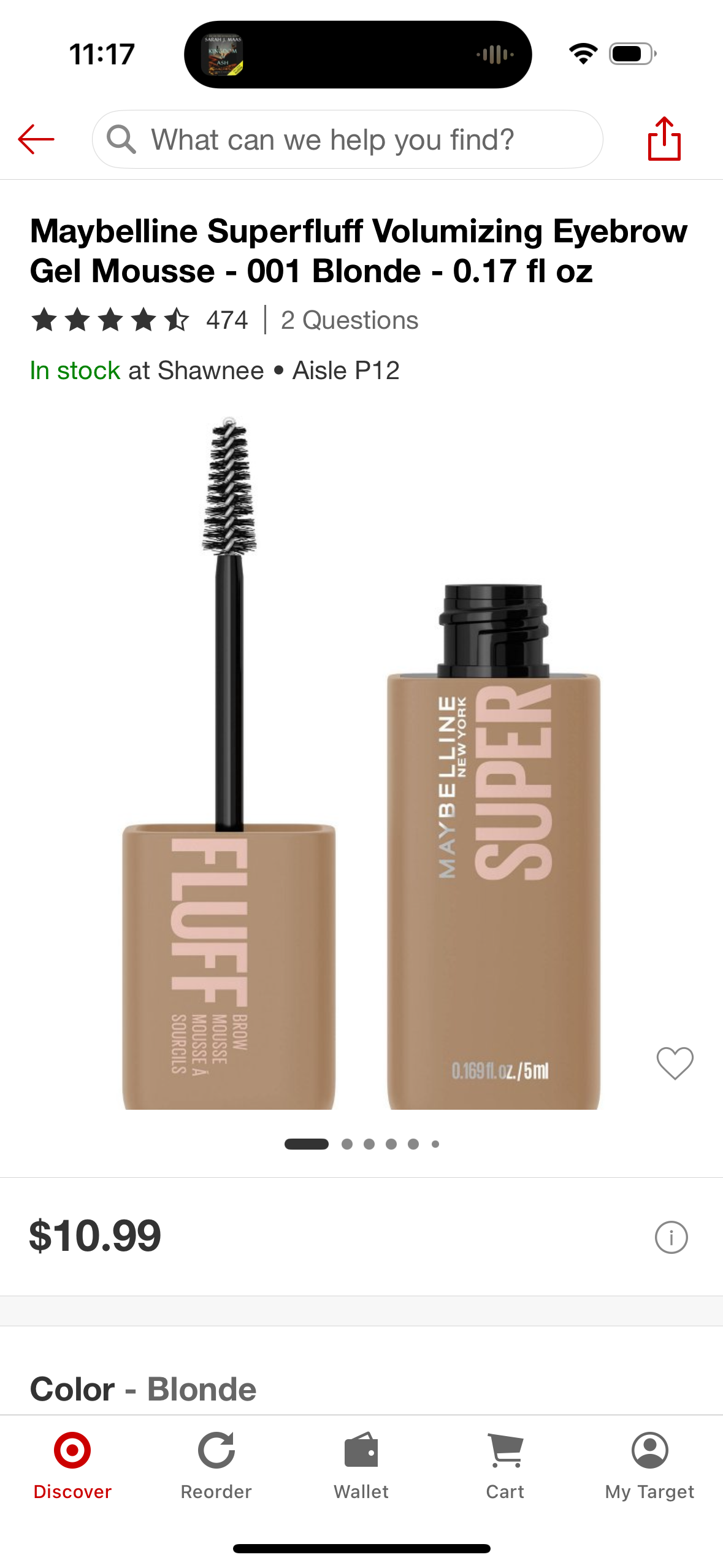Tap the Sarah J. Maas audiobook activity in the Dynamic Island
Viewport: 723px width, 1568px height.
[x=223, y=55]
